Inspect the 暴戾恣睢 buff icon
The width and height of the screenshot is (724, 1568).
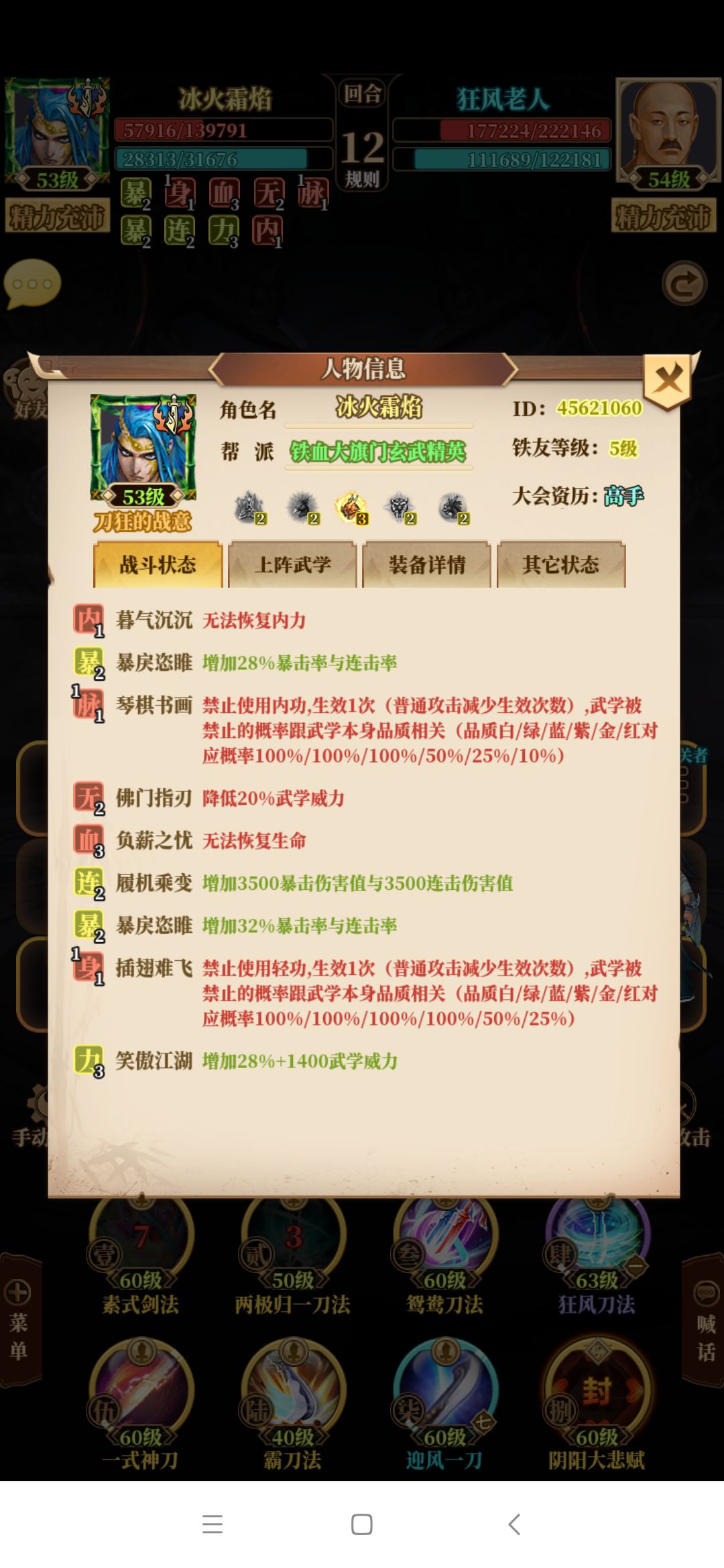(89, 659)
